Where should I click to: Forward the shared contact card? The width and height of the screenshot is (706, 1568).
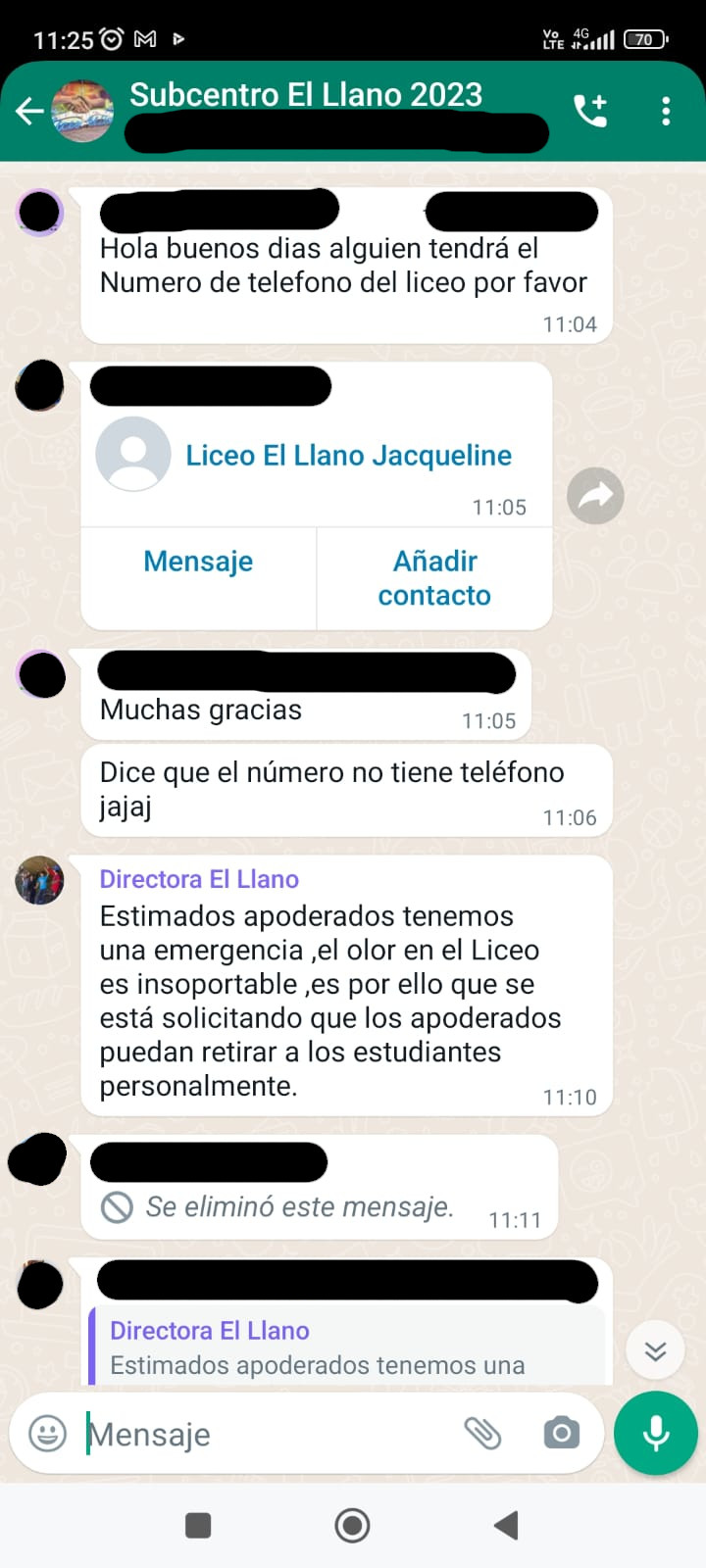pyautogui.click(x=595, y=496)
